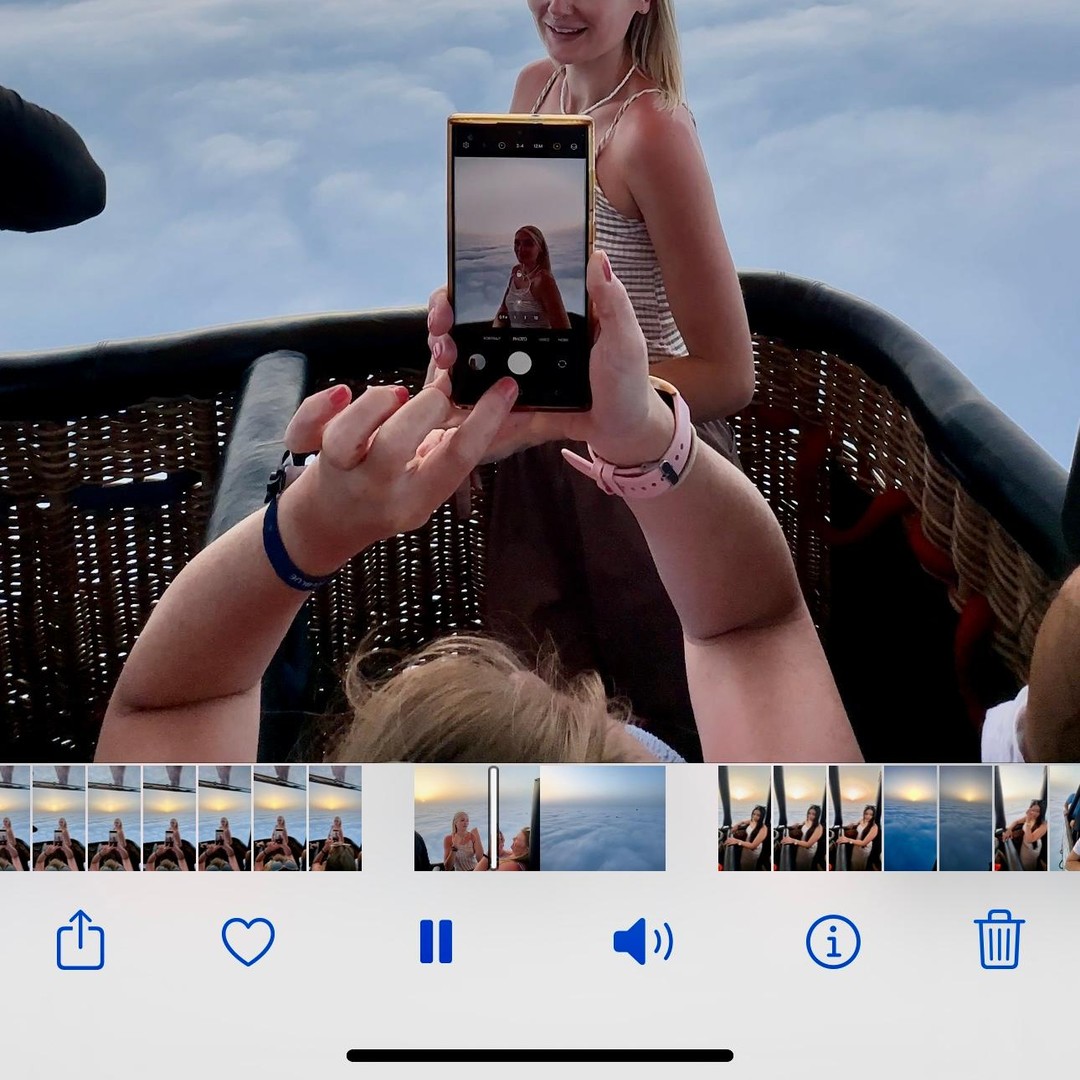Screen dimensions: 1080x1080
Task: Open the info details panel
Action: 833,941
